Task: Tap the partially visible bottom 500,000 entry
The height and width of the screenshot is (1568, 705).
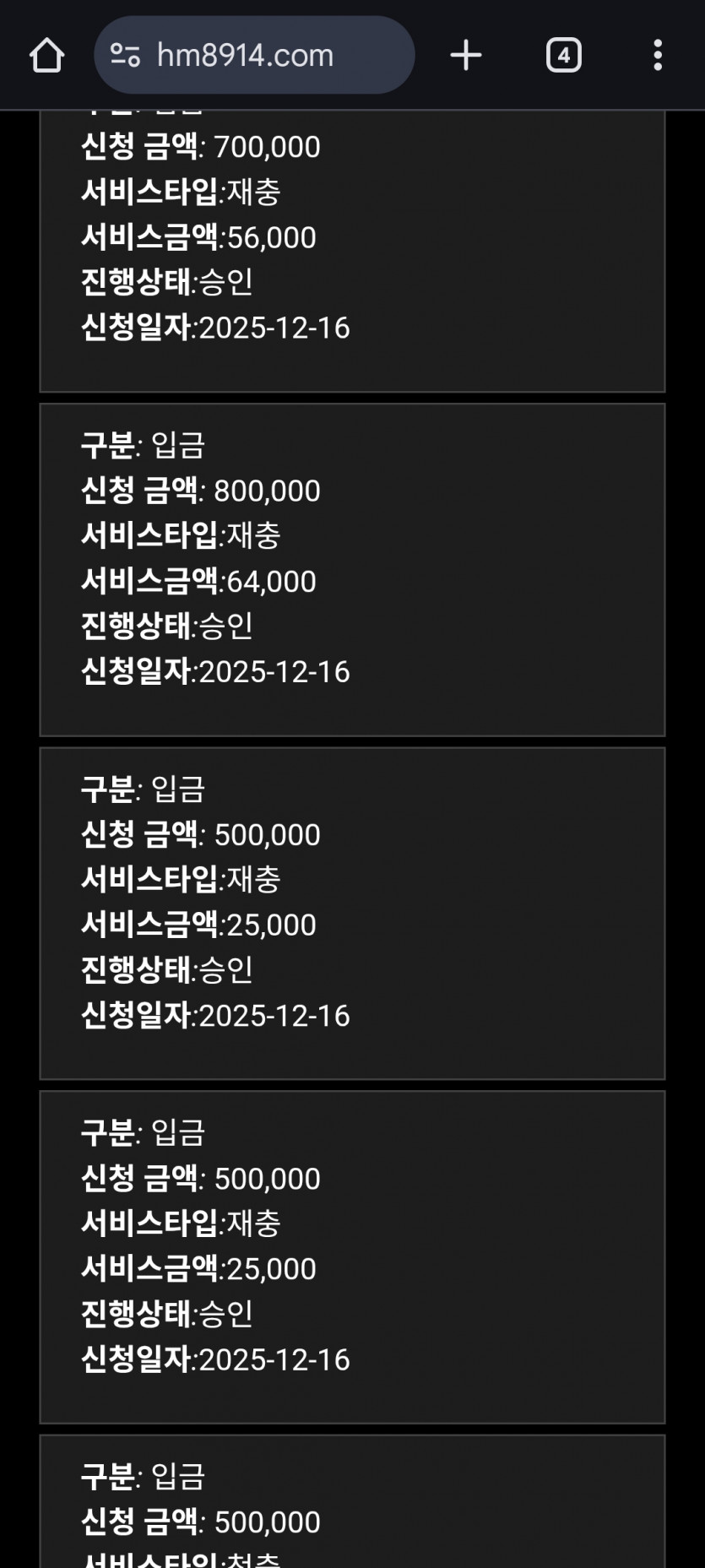Action: [352, 1511]
